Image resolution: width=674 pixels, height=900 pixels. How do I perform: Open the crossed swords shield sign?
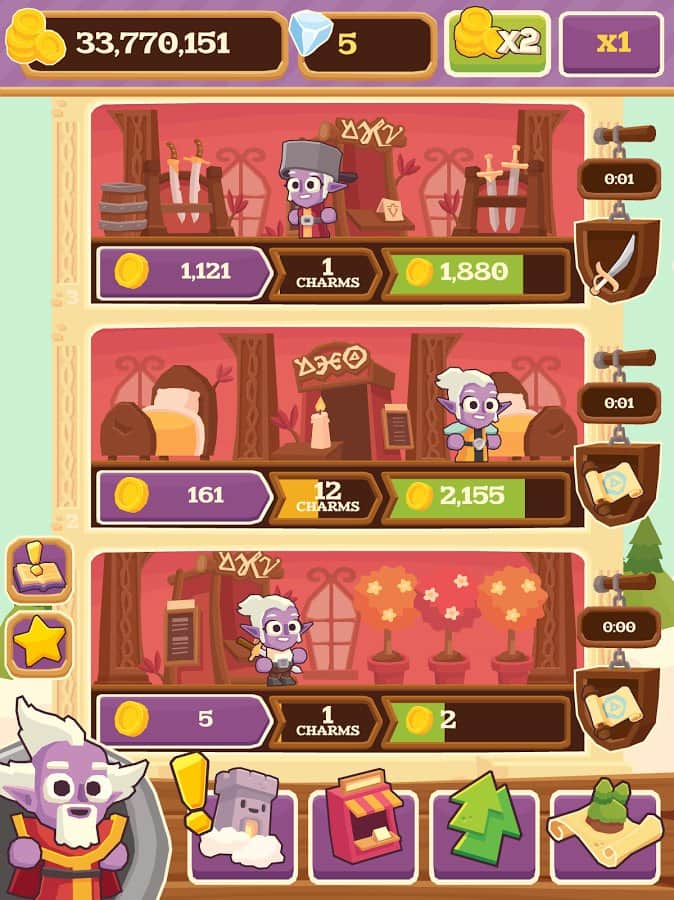616,260
